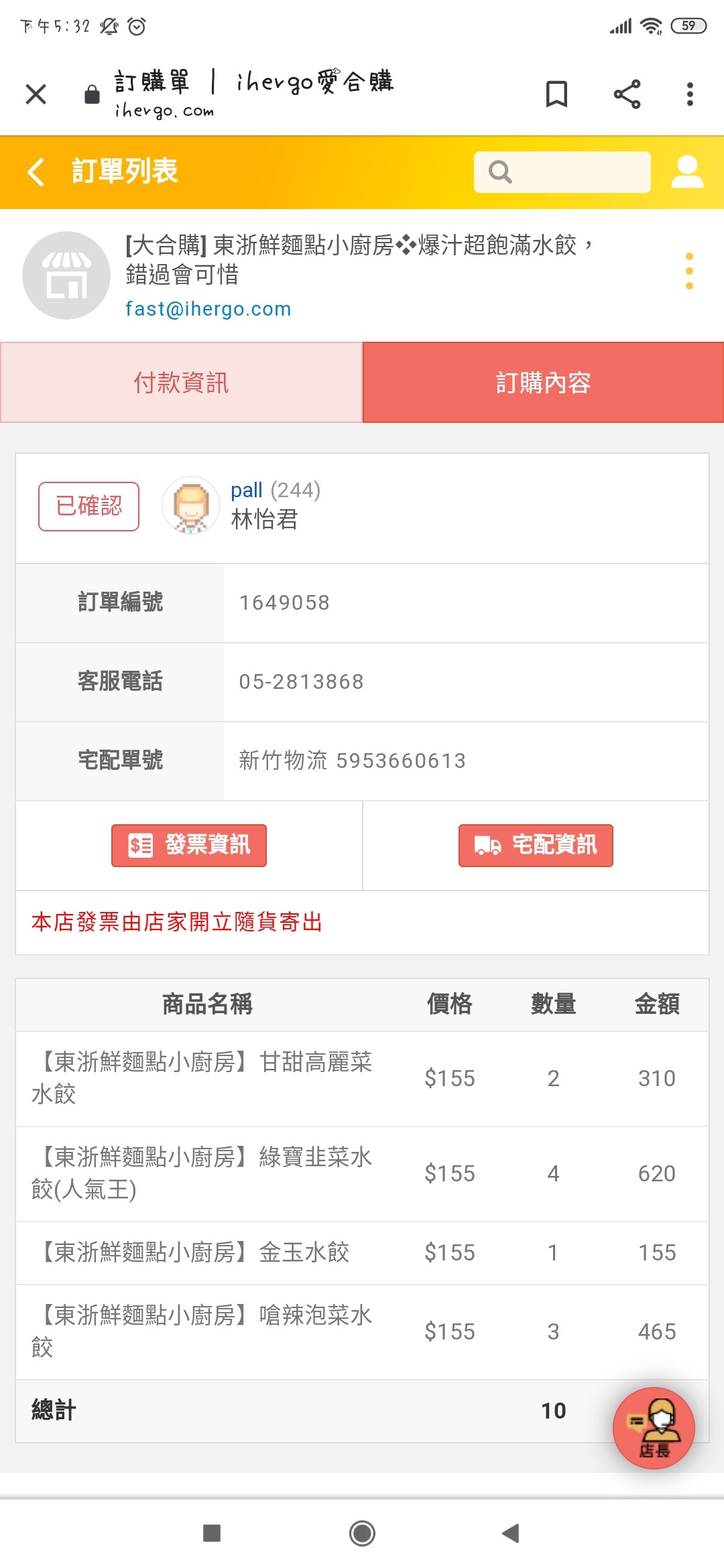Close the browser tab with the X
Viewport: 724px width, 1568px height.
click(36, 94)
